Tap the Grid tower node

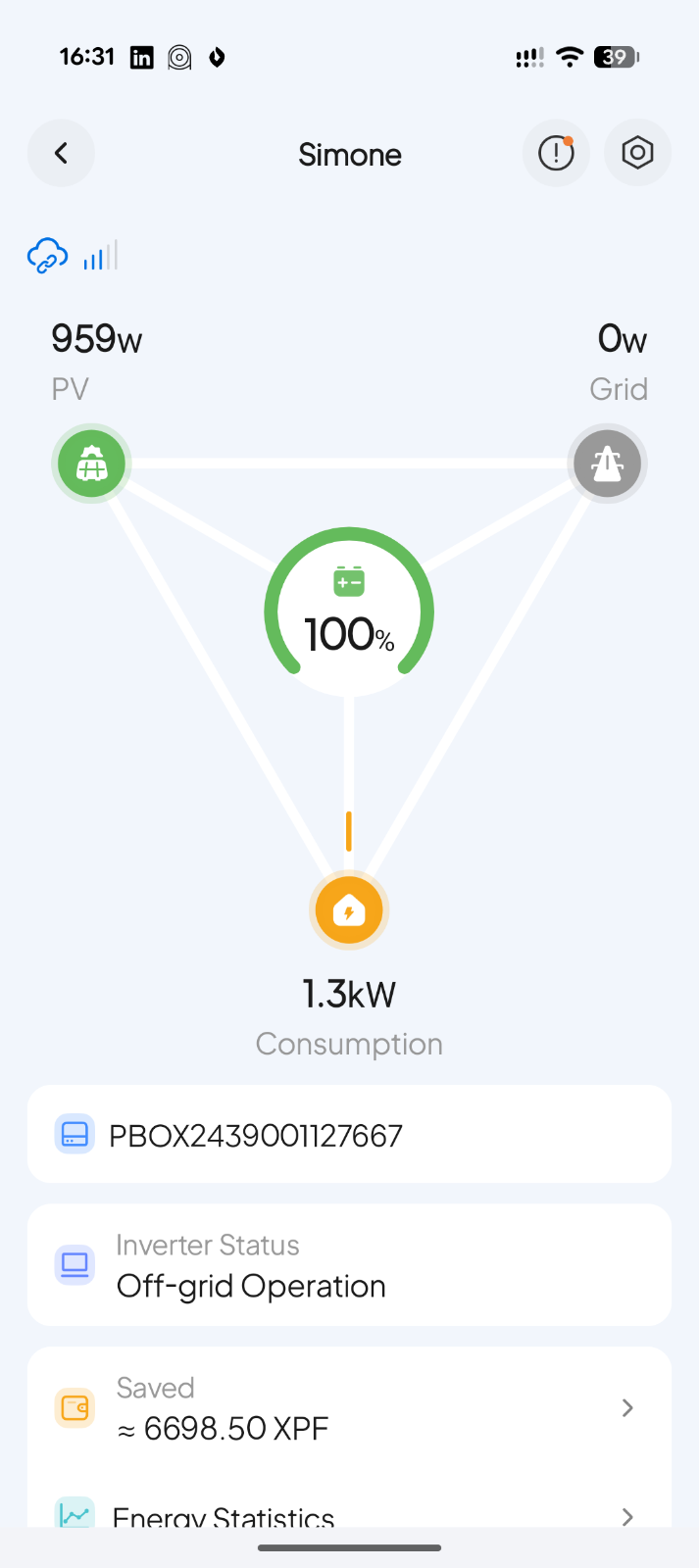click(608, 463)
